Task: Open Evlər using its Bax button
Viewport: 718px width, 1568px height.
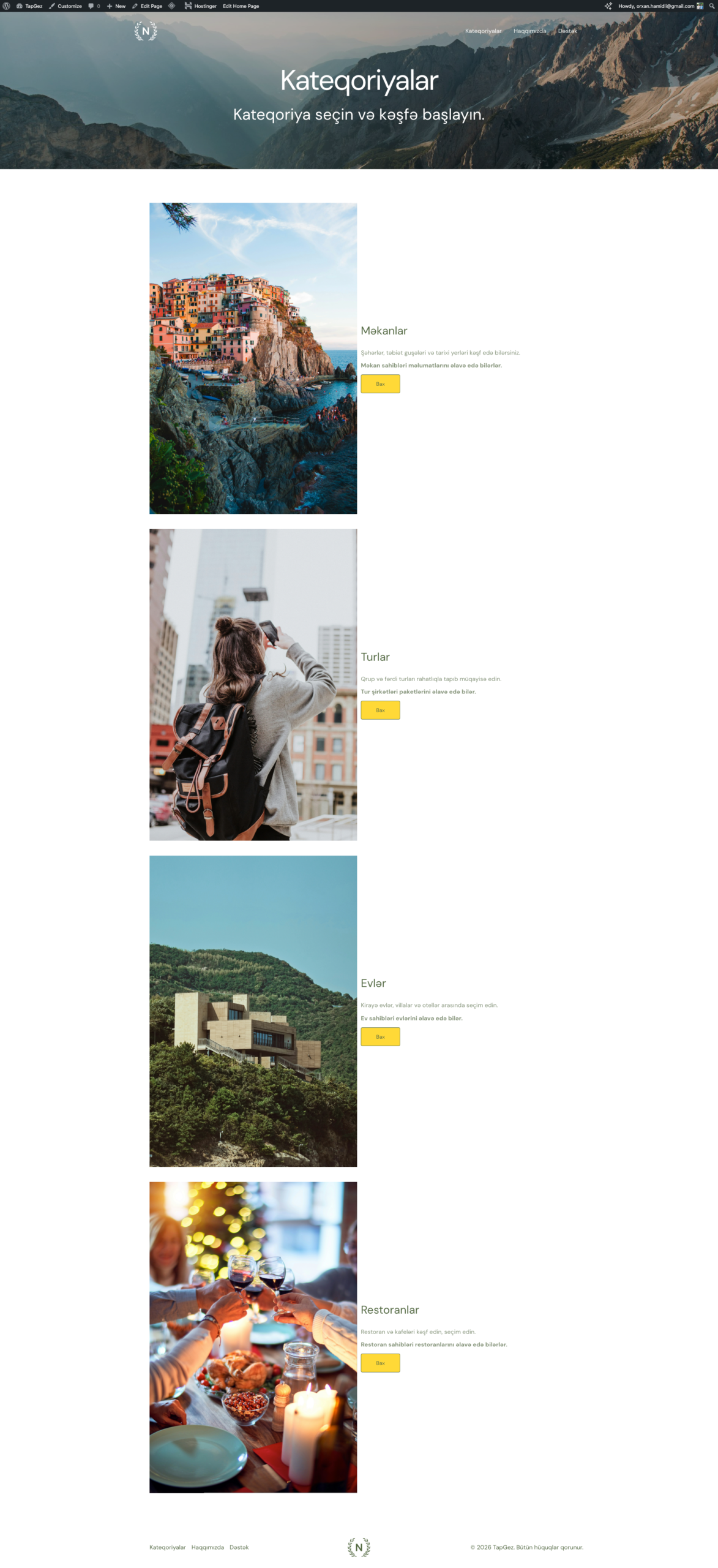Action: pyautogui.click(x=380, y=1036)
